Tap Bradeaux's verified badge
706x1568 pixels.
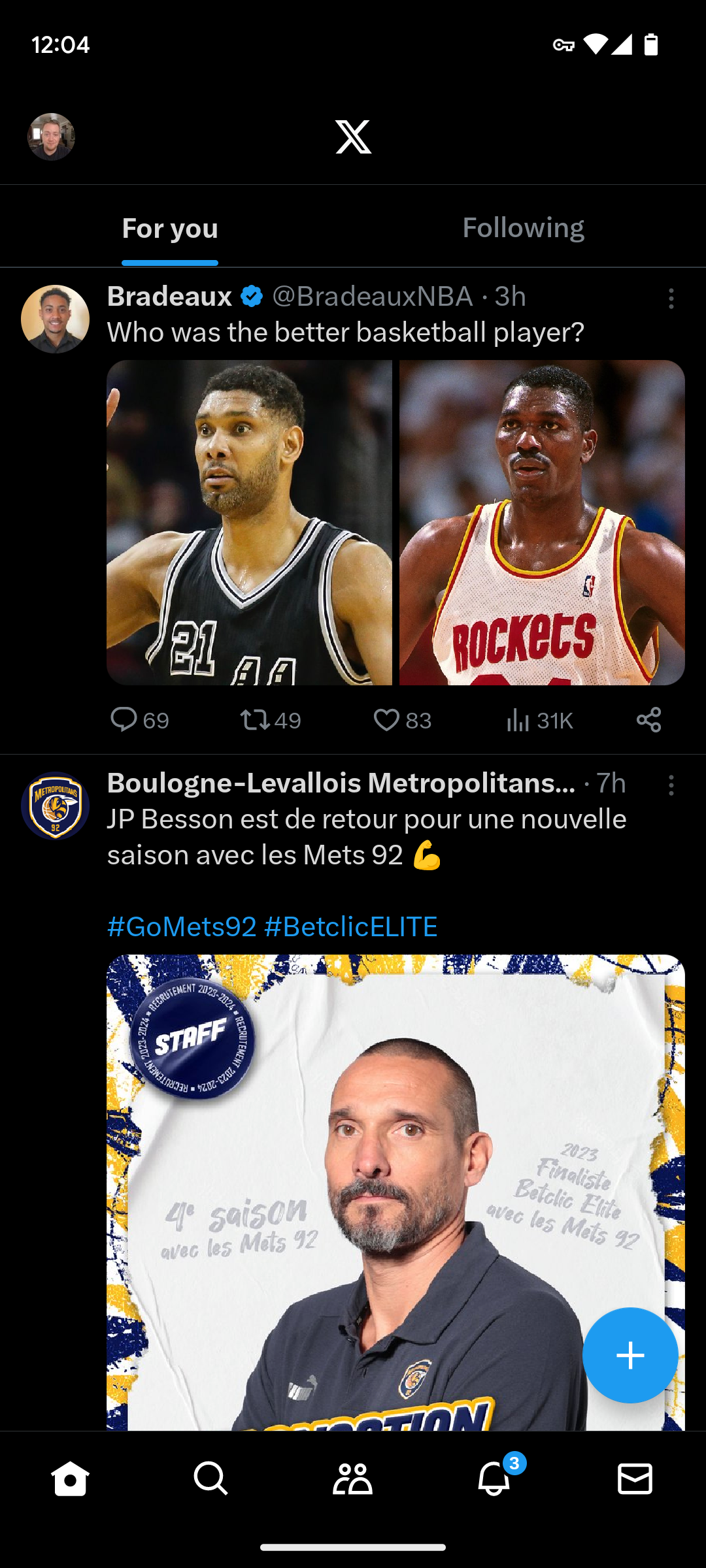click(251, 297)
